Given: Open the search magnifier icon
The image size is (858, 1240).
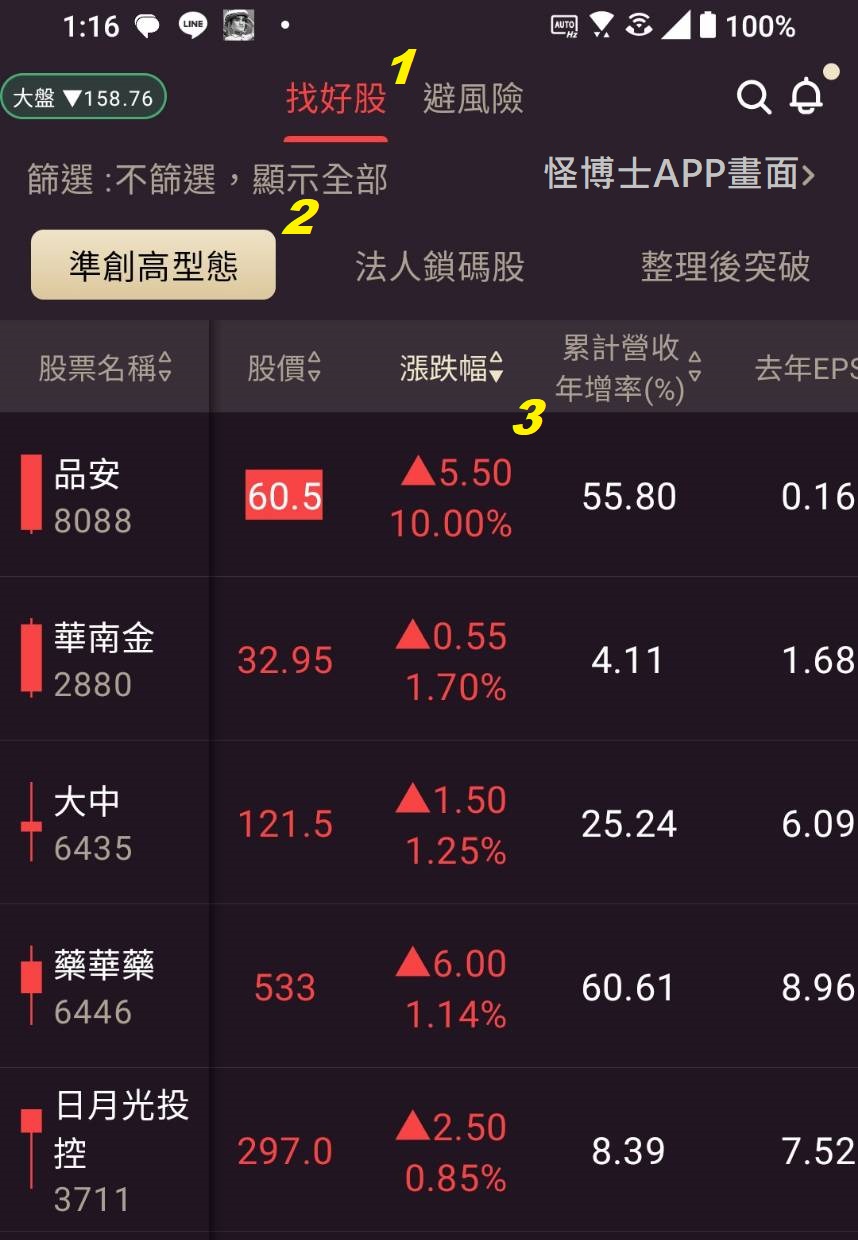Looking at the screenshot, I should [753, 98].
